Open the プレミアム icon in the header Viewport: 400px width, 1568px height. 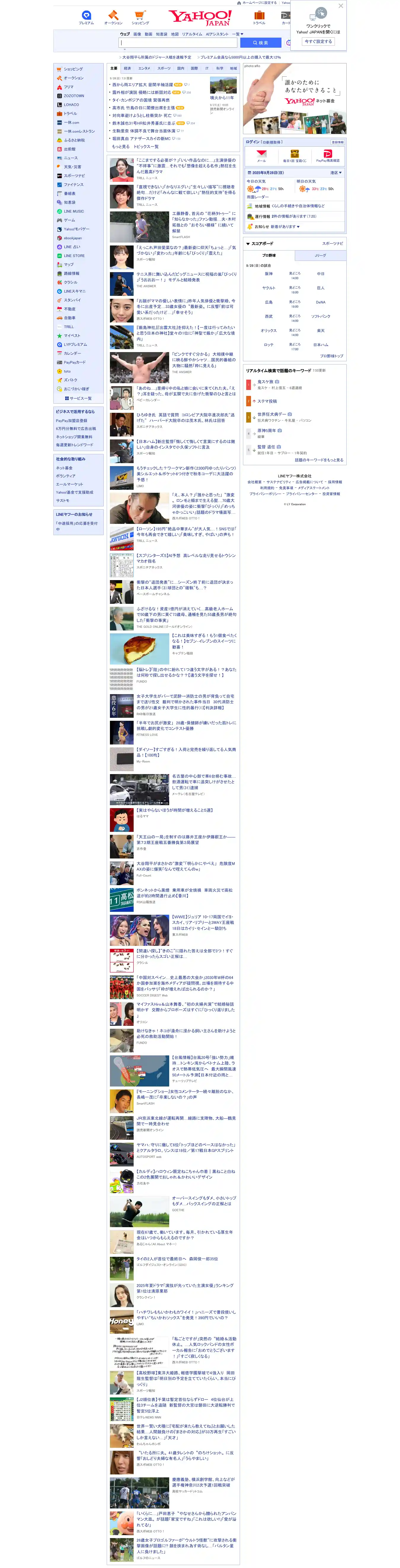pos(87,17)
